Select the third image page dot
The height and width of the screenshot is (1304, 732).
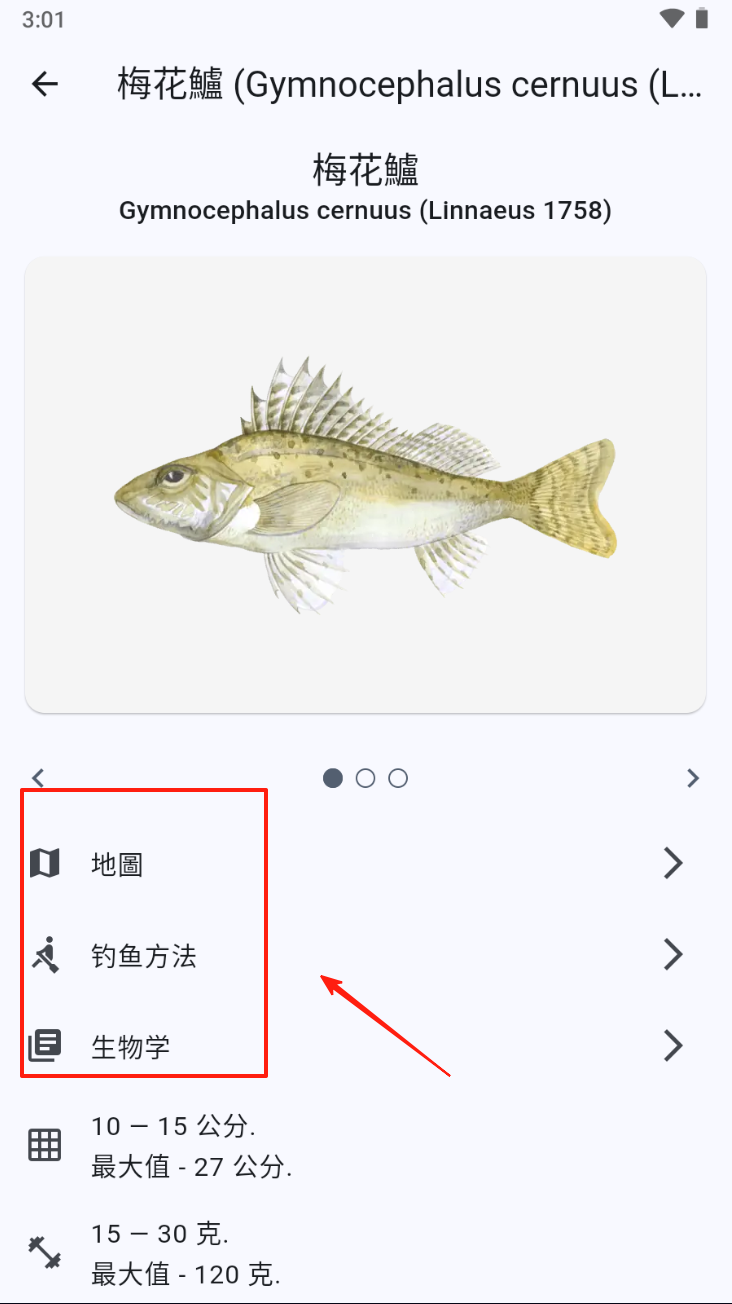tap(398, 778)
